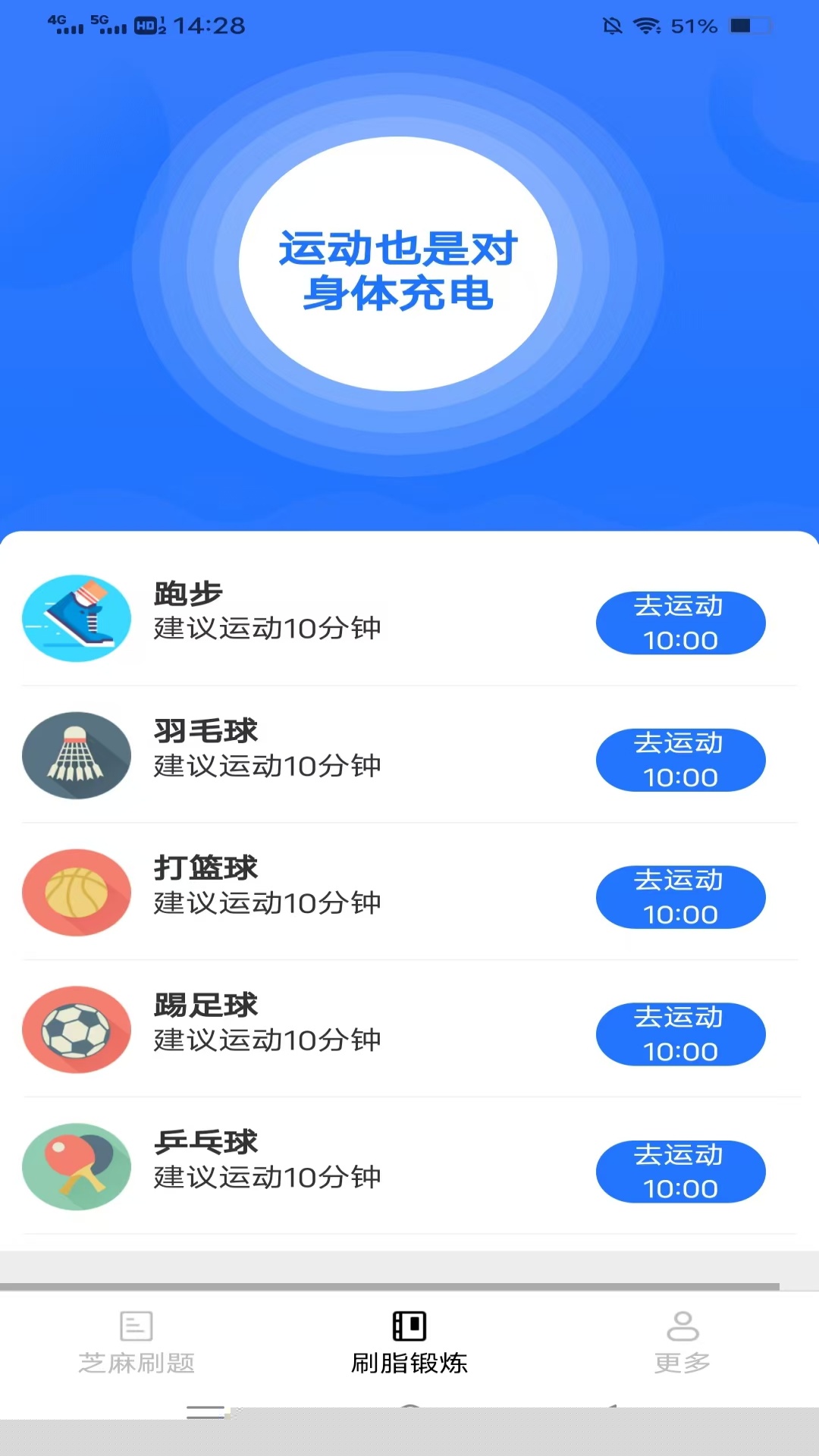The image size is (819, 1456).
Task: Start 踢足球 via its 去运动 button
Action: (x=680, y=1034)
